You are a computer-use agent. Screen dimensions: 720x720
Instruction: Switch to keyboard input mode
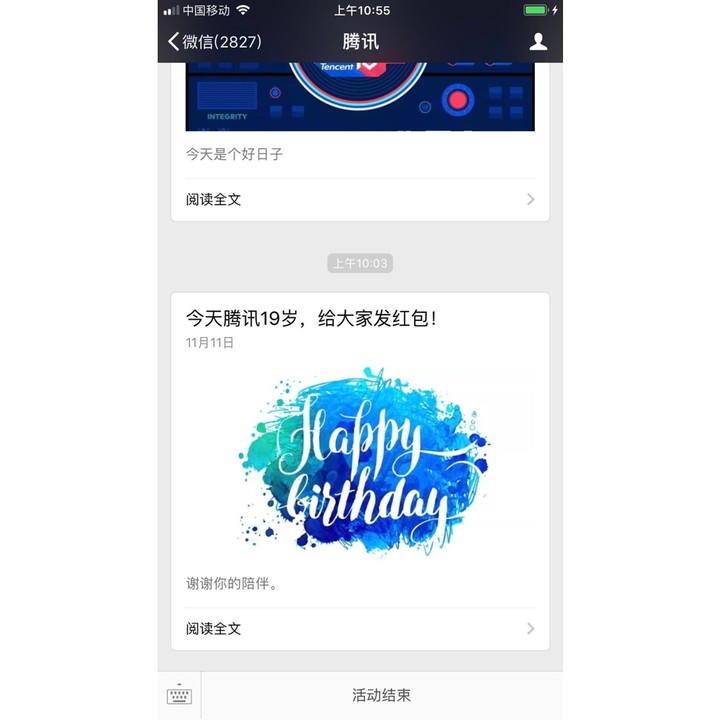(179, 695)
